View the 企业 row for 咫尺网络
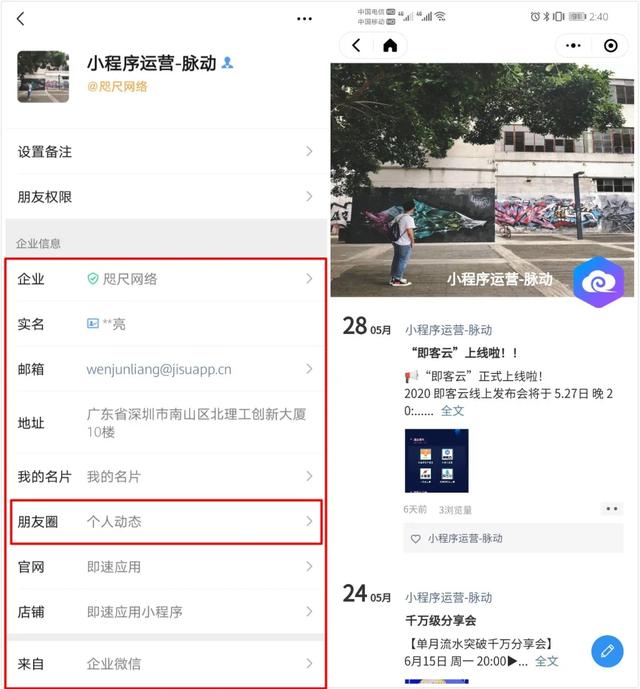 165,279
